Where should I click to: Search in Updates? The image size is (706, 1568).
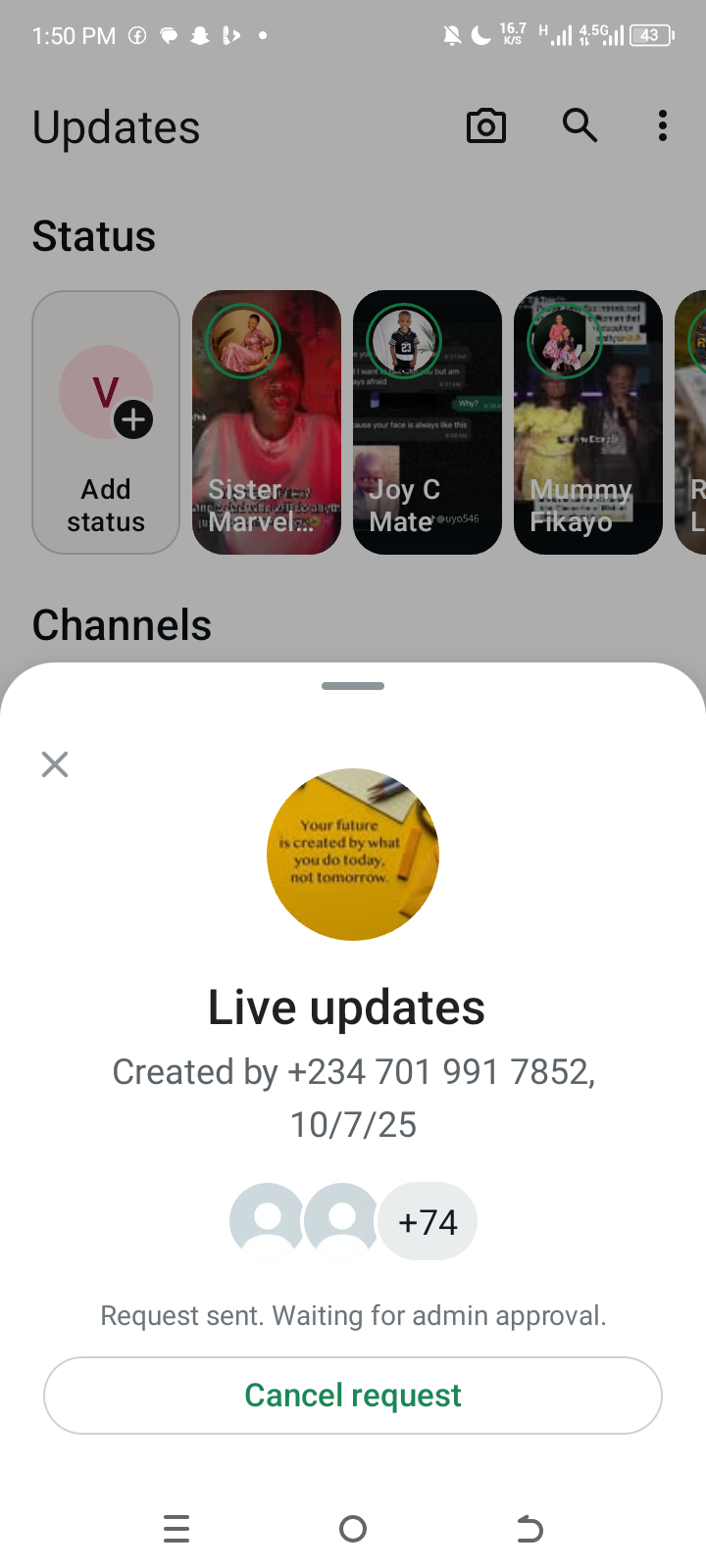tap(580, 125)
